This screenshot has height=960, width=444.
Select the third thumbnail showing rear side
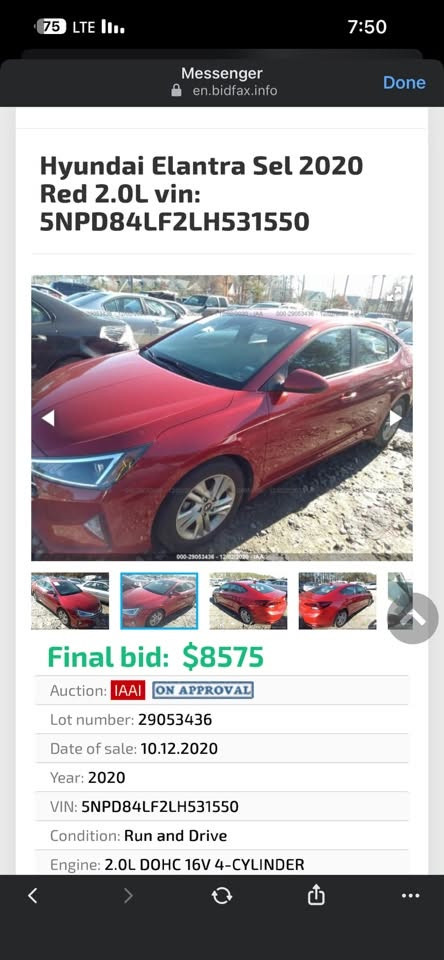click(x=248, y=601)
